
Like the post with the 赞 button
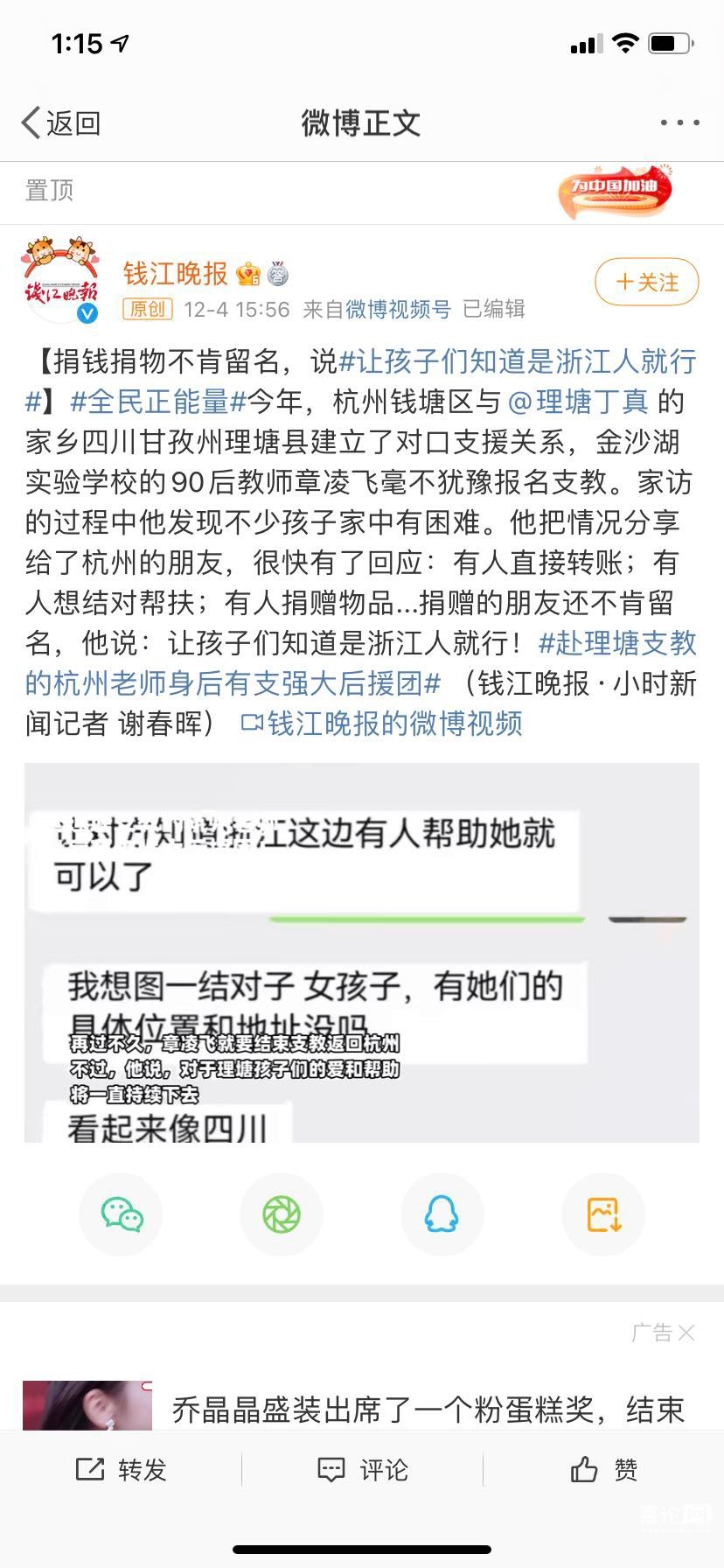[603, 1470]
